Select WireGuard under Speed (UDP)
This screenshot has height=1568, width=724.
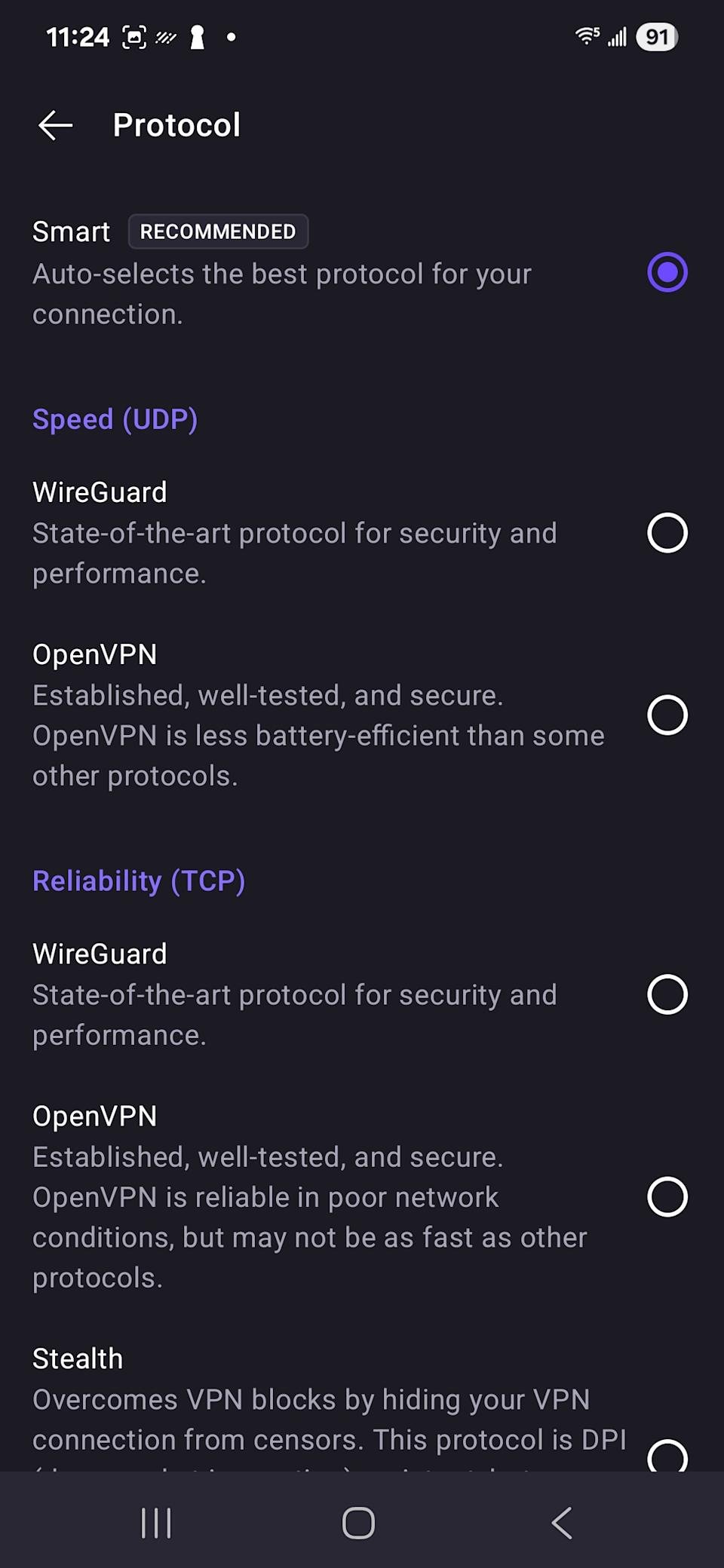(667, 533)
